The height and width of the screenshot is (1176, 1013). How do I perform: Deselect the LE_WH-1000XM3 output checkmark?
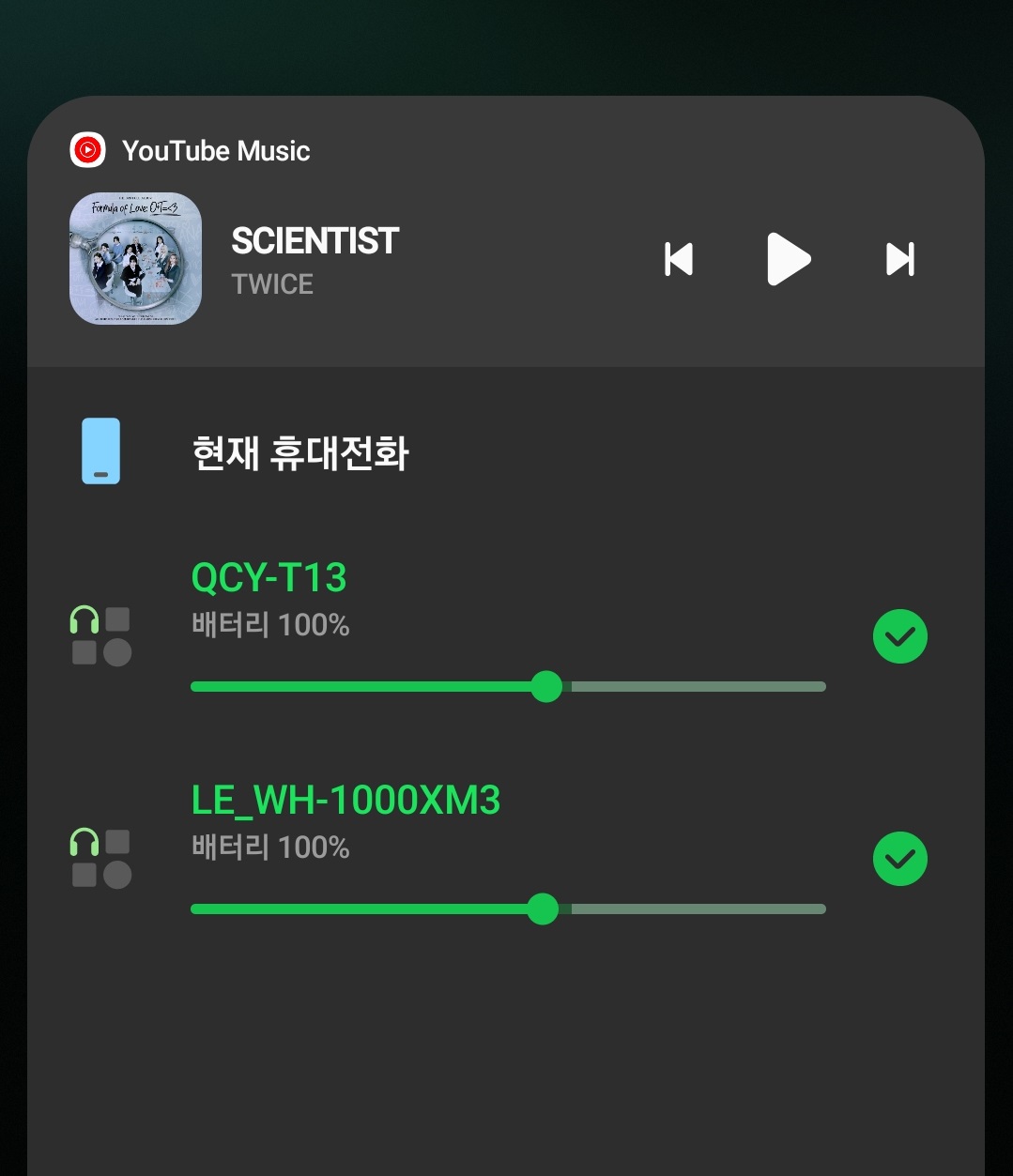(x=899, y=858)
